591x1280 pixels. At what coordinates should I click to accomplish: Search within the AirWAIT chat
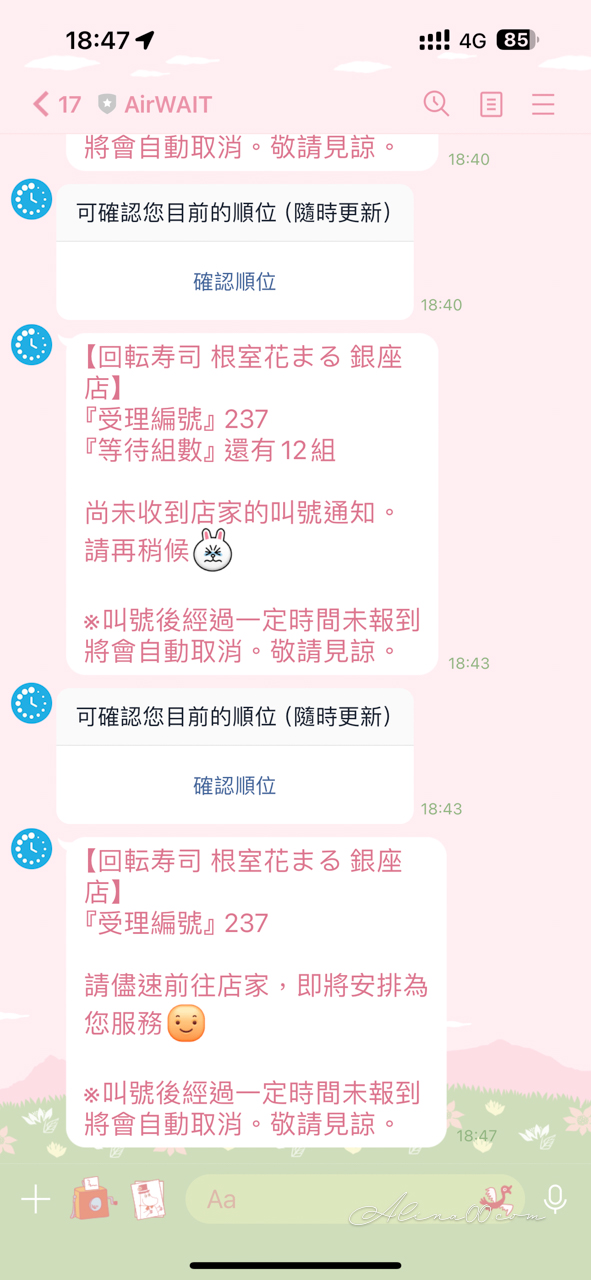pos(436,103)
